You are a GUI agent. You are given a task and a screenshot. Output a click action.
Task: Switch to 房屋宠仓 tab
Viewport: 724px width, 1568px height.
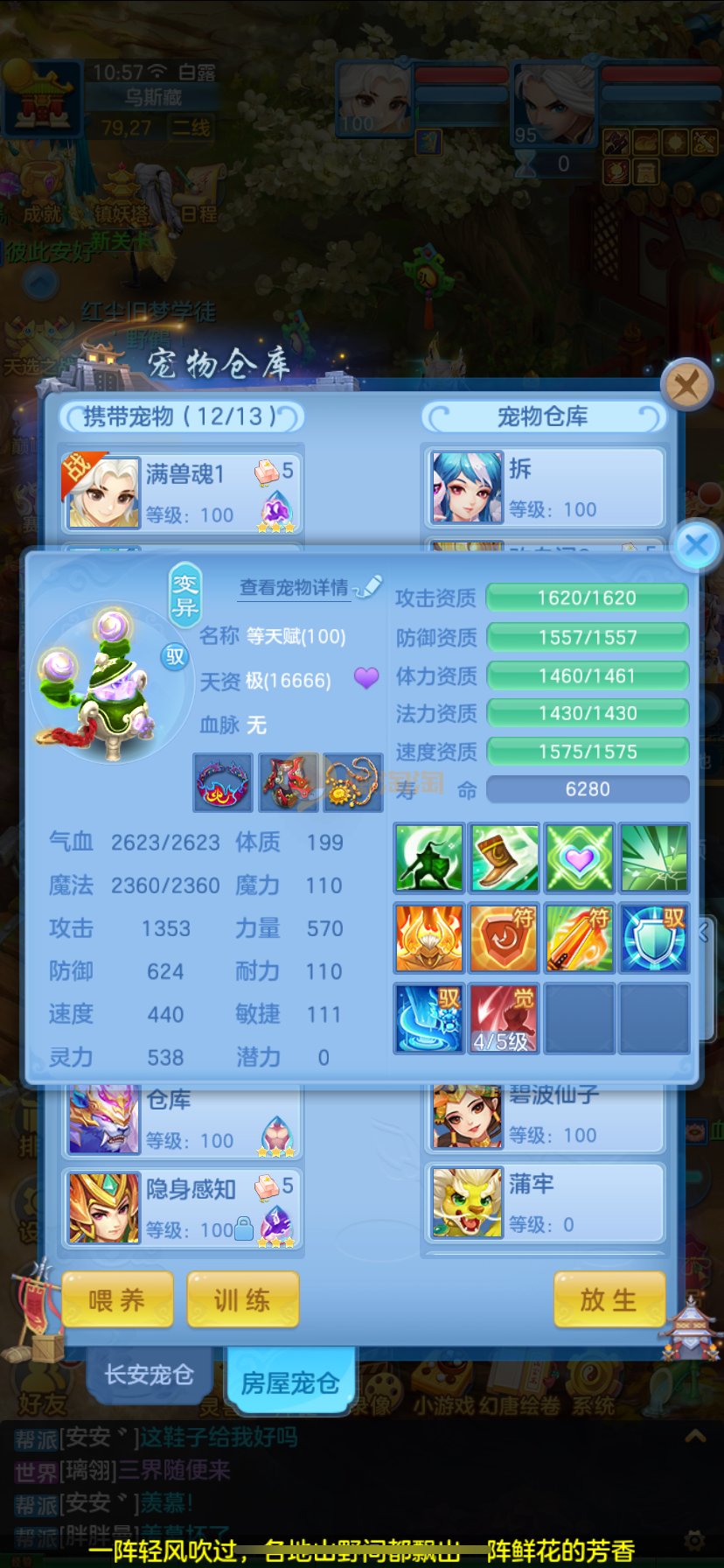point(290,1382)
